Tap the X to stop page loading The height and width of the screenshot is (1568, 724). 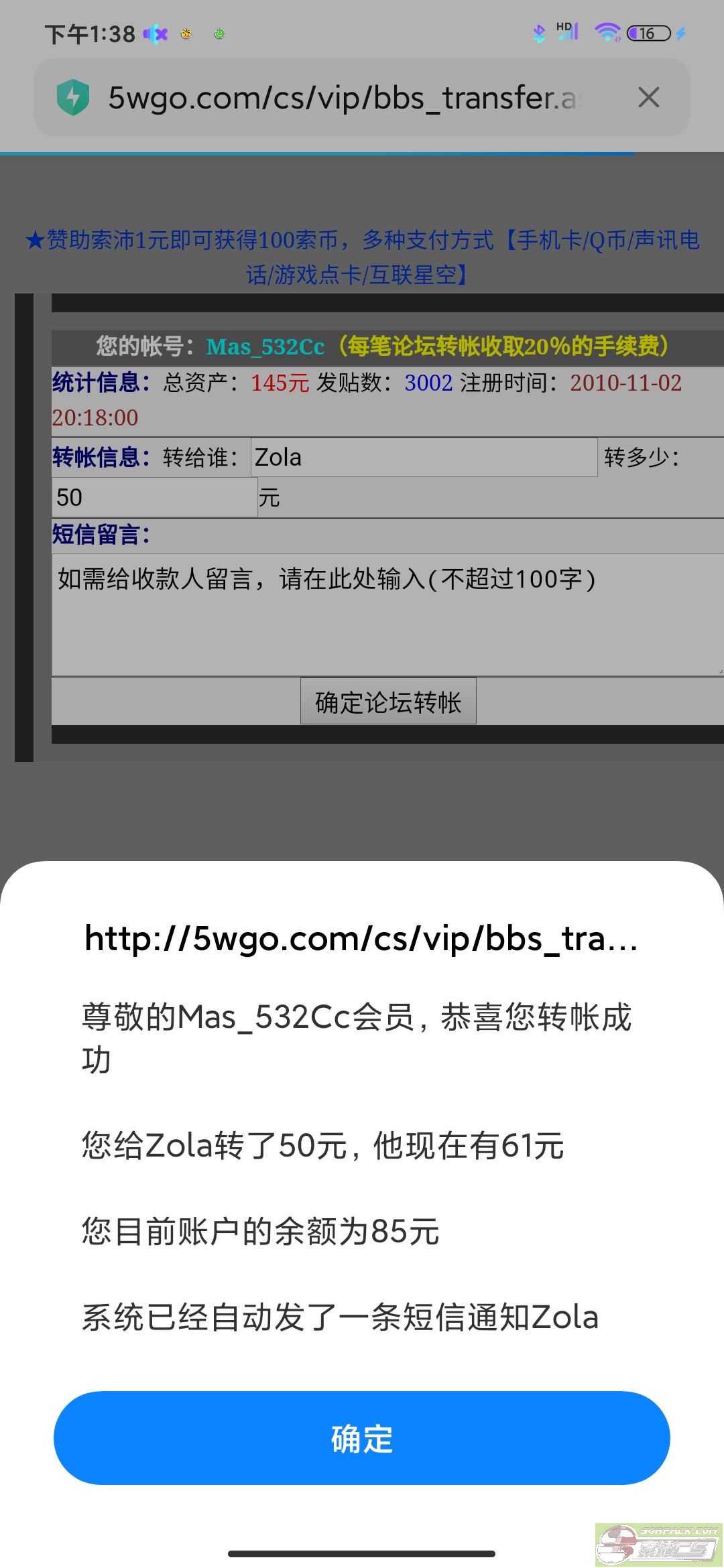point(648,98)
